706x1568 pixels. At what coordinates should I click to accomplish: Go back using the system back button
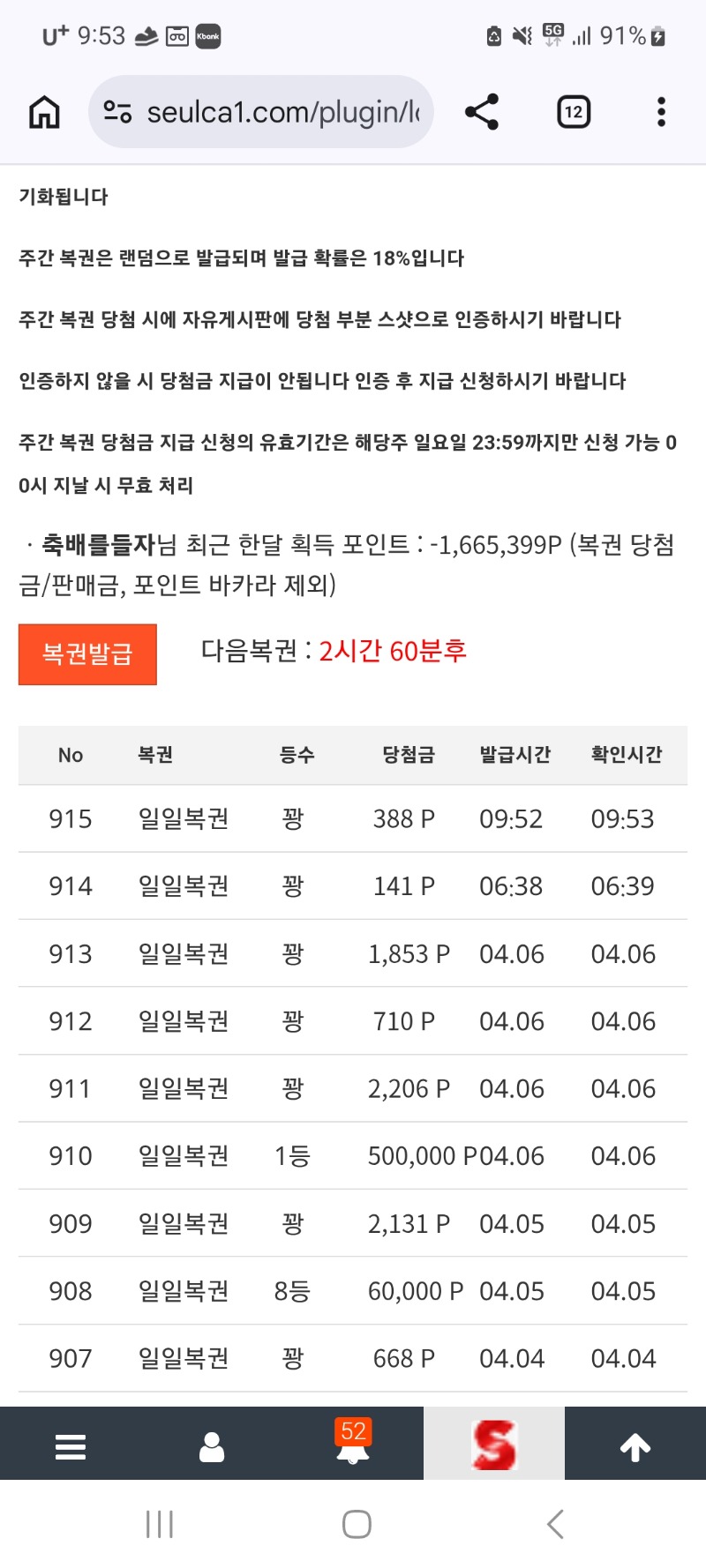(555, 1524)
